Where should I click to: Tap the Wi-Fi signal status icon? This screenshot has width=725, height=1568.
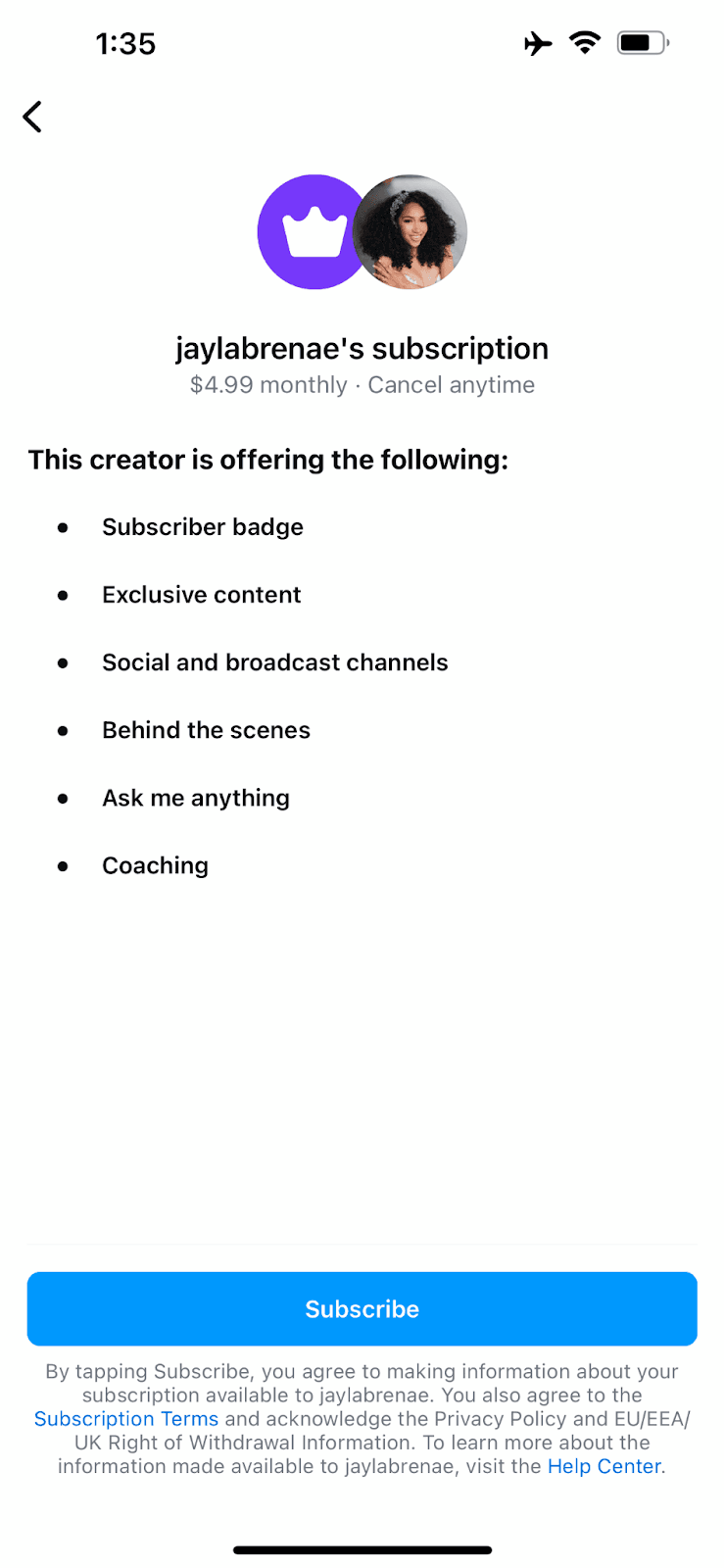[584, 42]
